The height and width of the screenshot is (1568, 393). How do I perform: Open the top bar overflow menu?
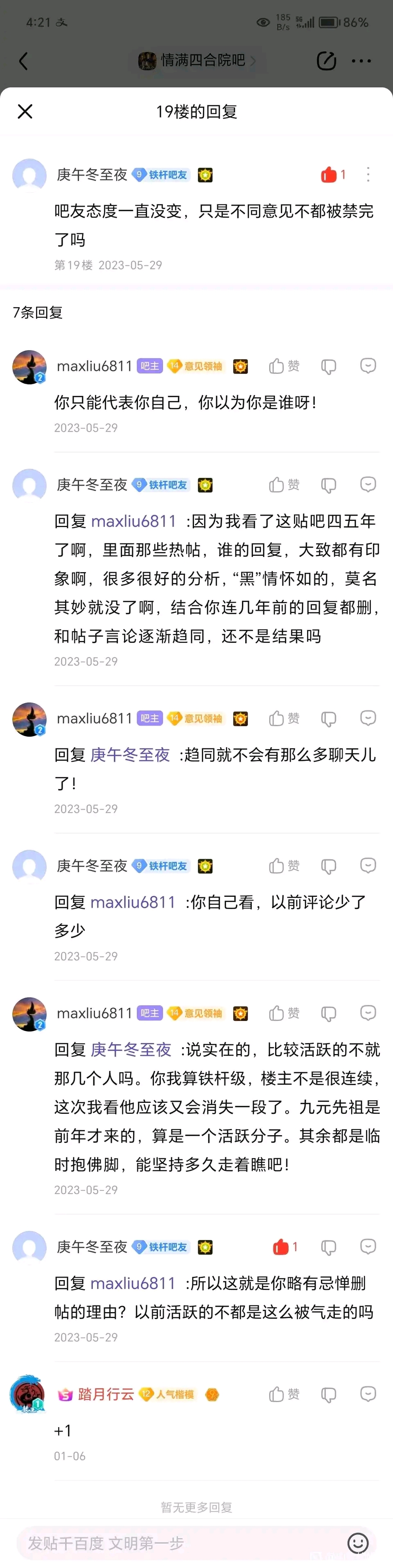click(x=361, y=61)
